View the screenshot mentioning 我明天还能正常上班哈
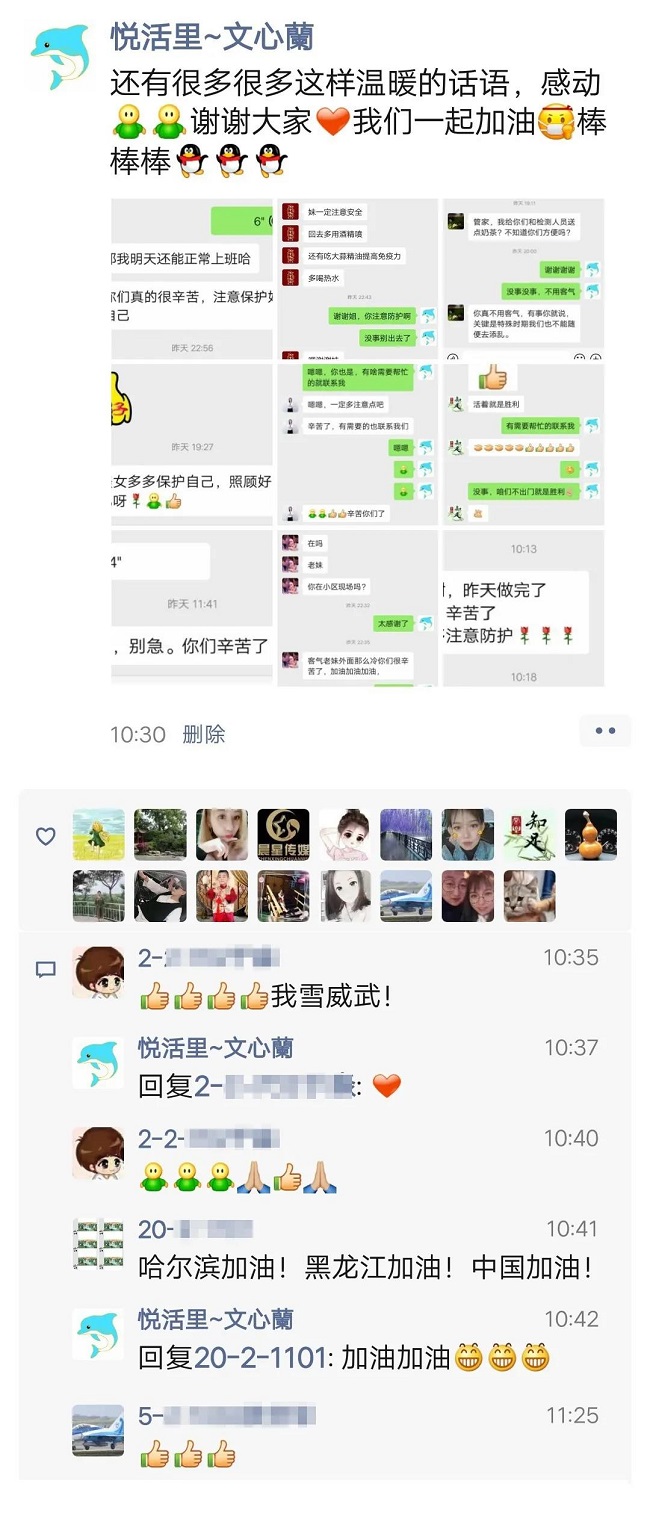 [192, 279]
